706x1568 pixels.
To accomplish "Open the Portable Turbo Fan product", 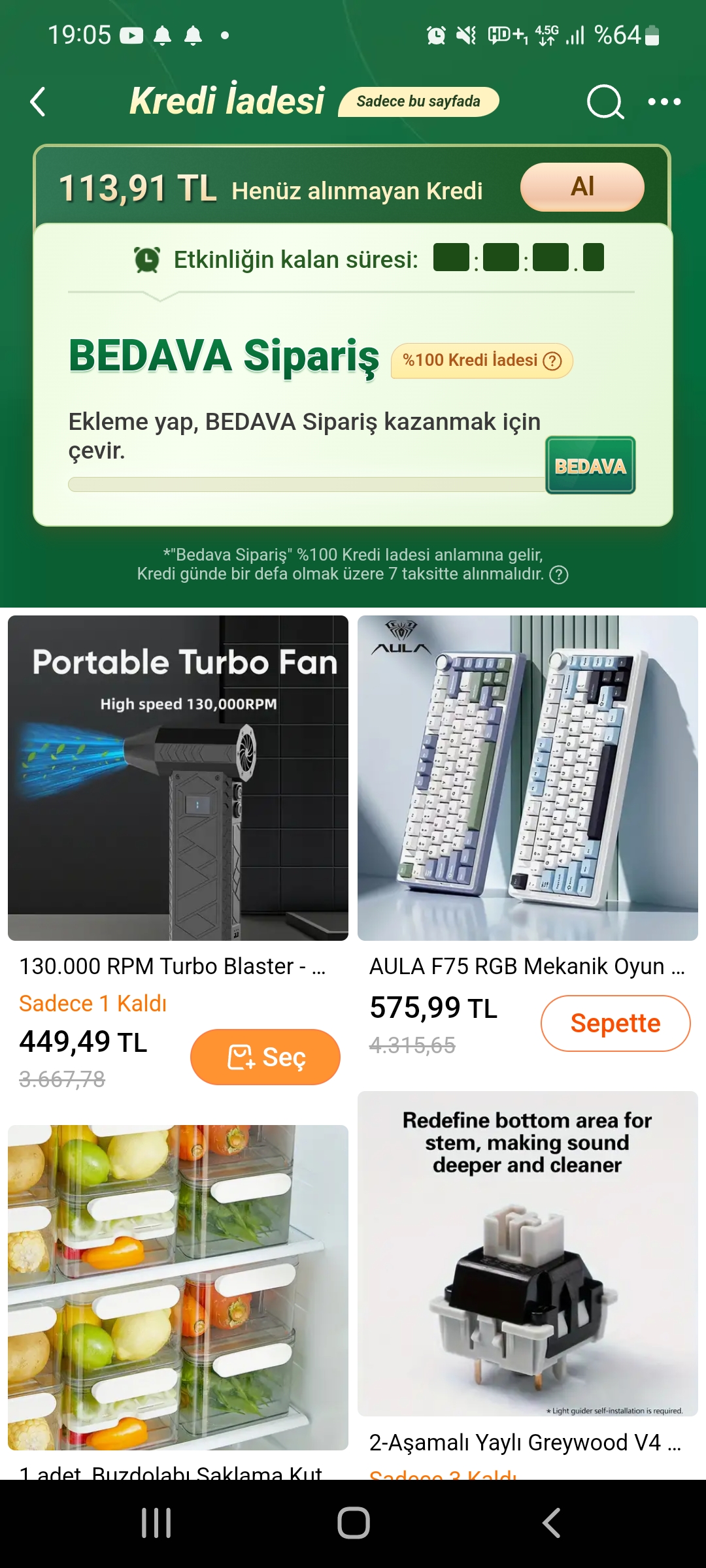I will [x=178, y=777].
